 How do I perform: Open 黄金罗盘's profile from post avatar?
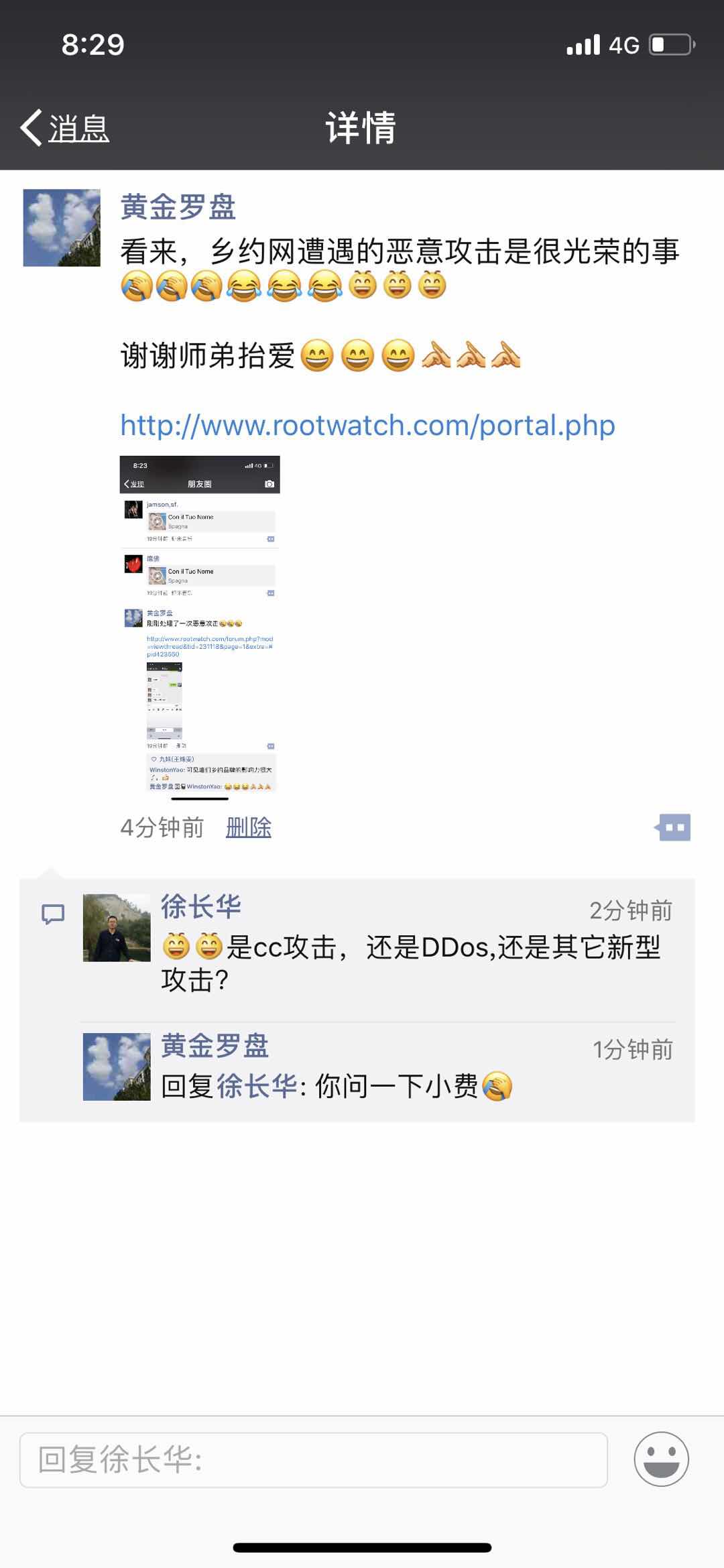62,228
